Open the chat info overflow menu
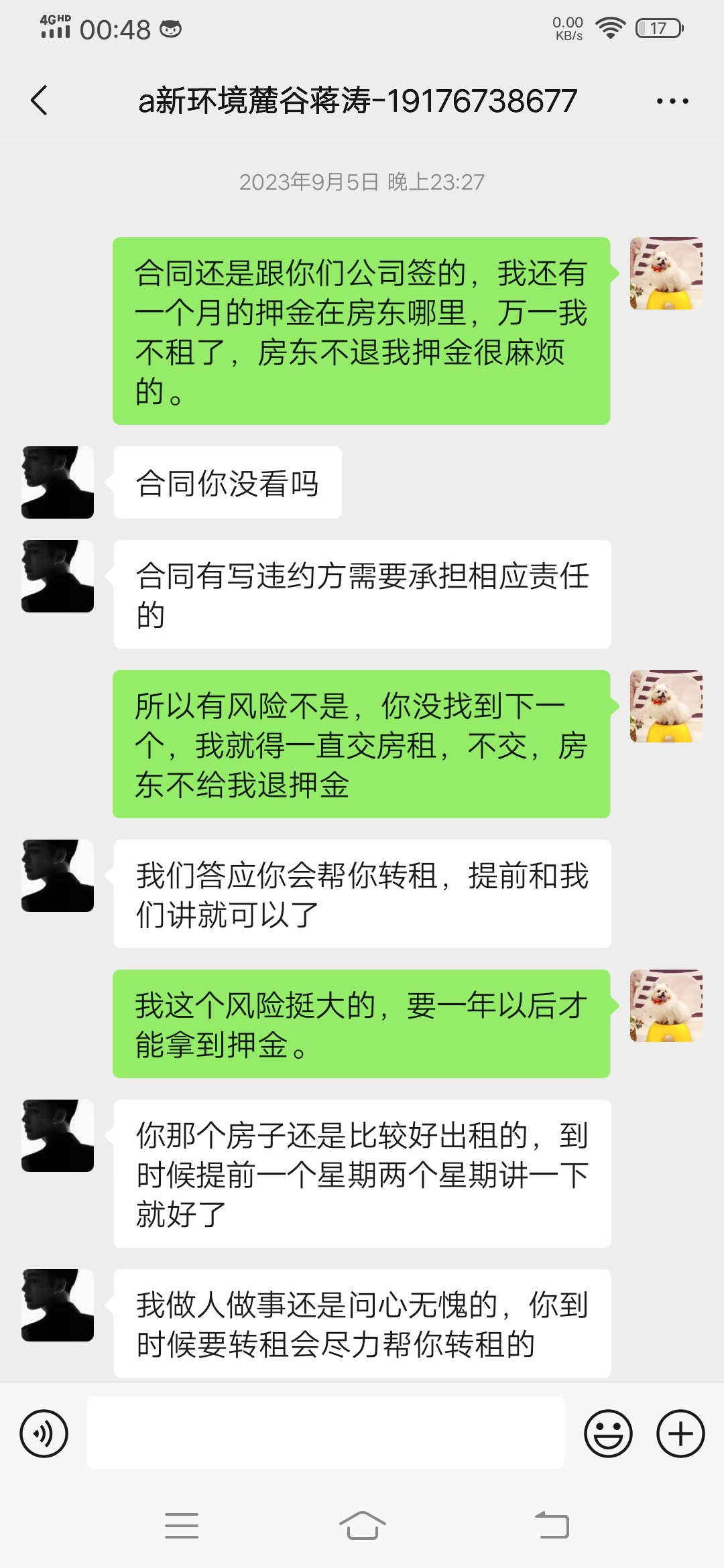This screenshot has height=1568, width=724. [672, 101]
